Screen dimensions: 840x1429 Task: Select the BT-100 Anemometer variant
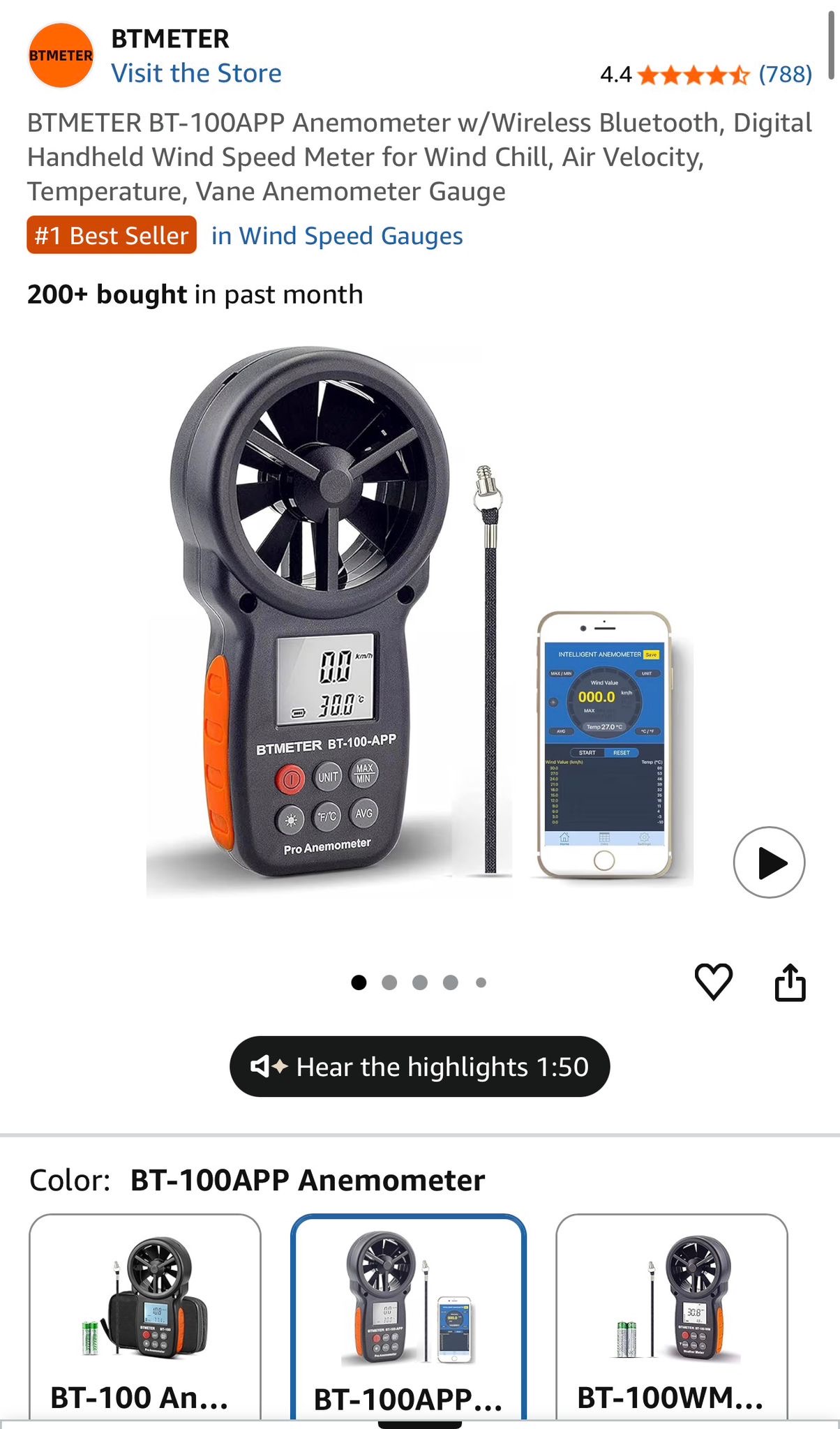click(144, 1315)
